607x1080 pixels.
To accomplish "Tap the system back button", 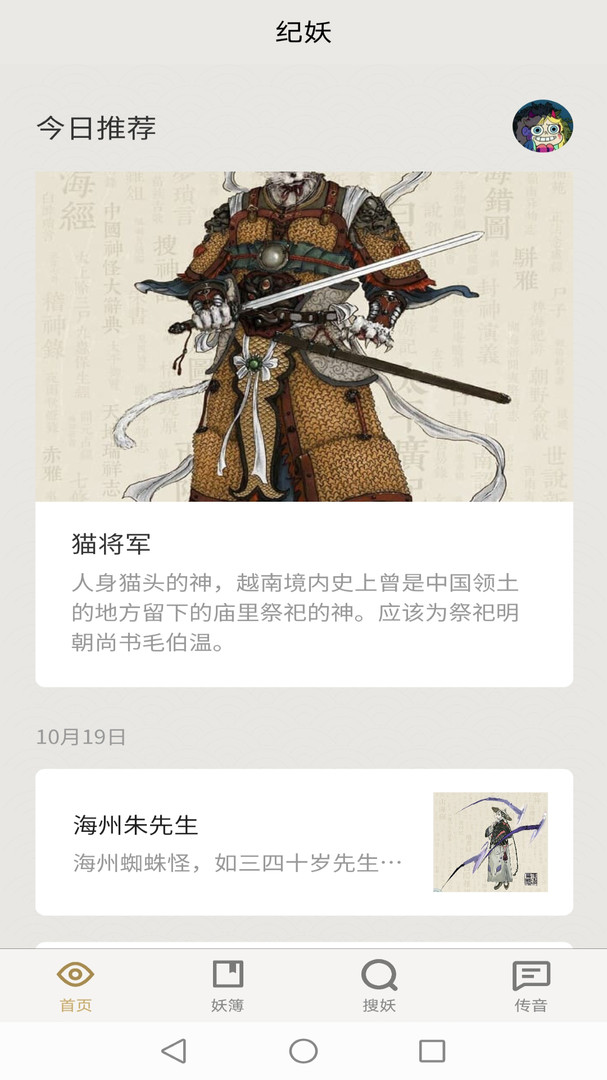I will click(x=174, y=1050).
